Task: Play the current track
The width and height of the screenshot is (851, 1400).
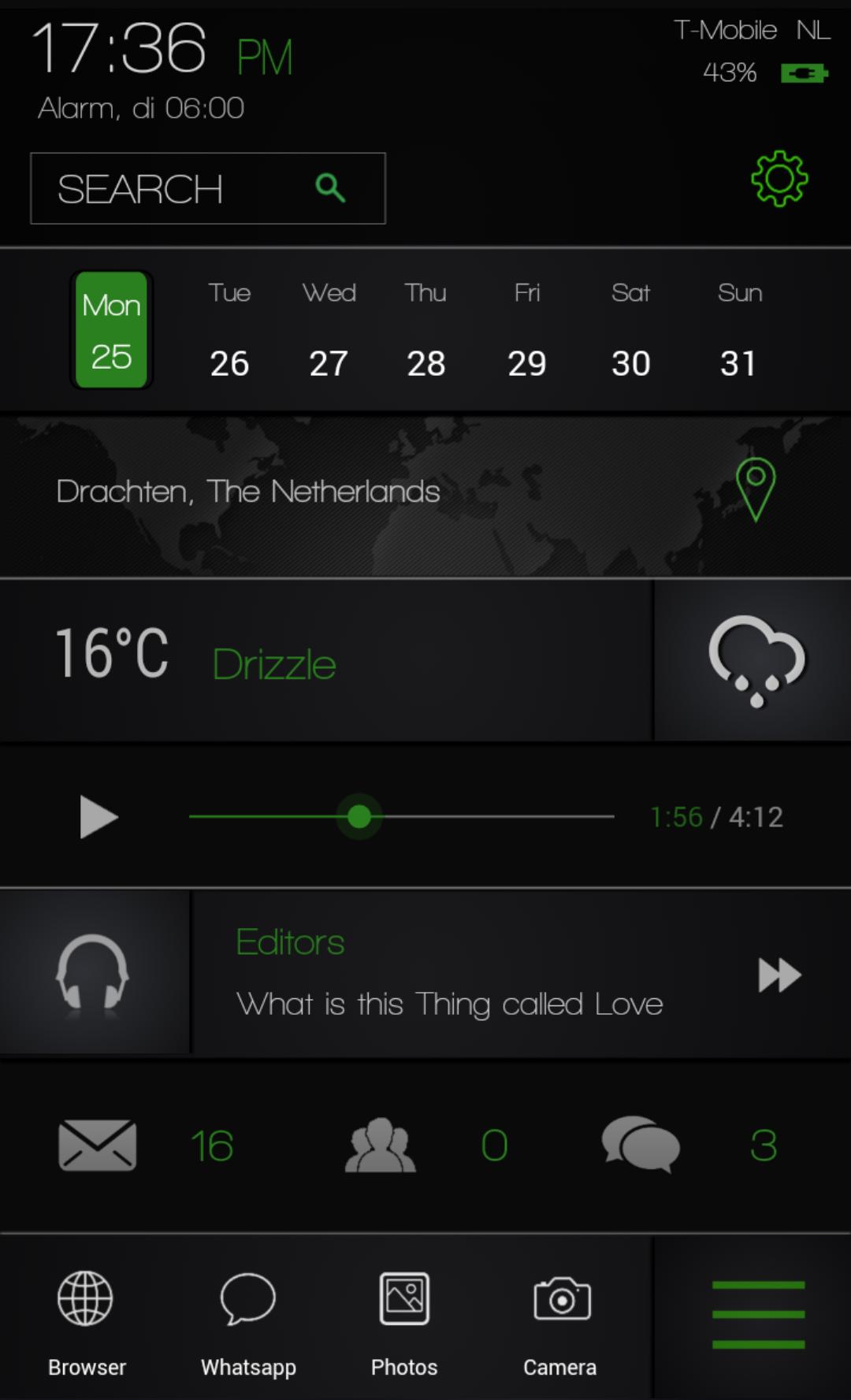Action: [x=98, y=815]
